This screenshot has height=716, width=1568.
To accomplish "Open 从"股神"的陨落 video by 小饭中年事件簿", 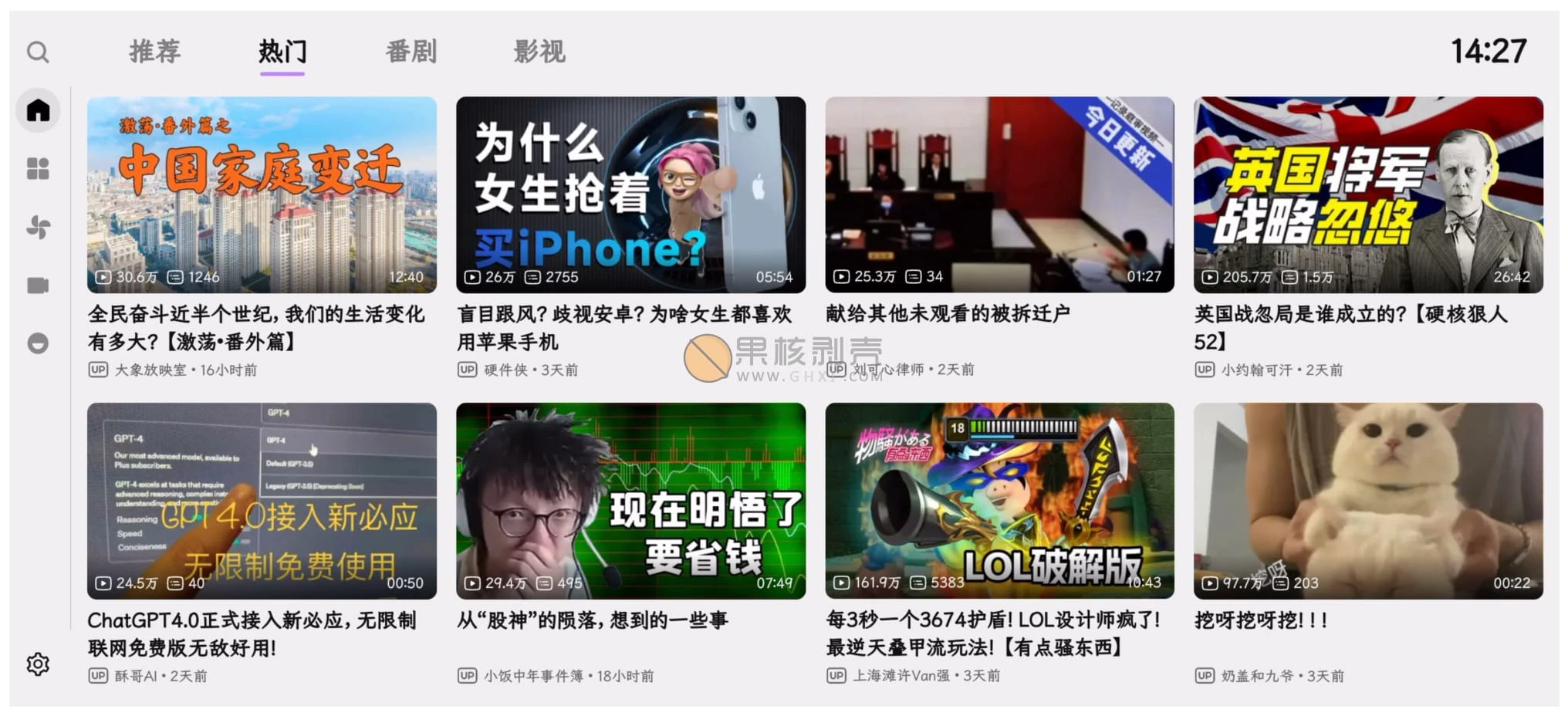I will point(630,501).
